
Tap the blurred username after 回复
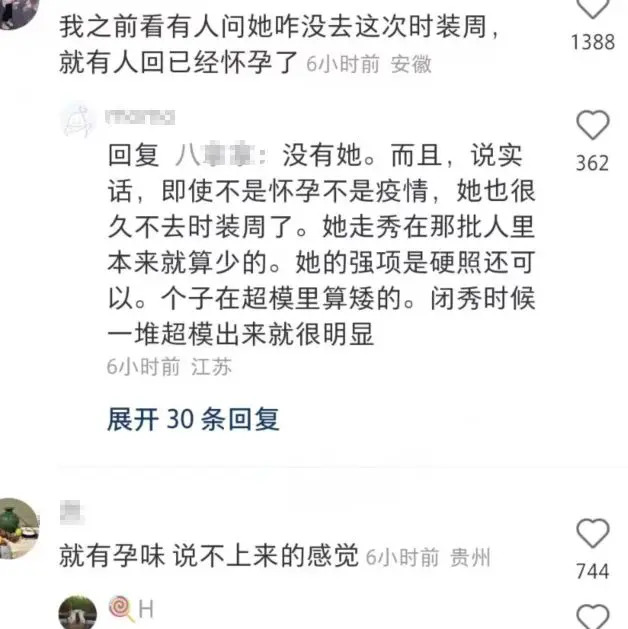220,156
